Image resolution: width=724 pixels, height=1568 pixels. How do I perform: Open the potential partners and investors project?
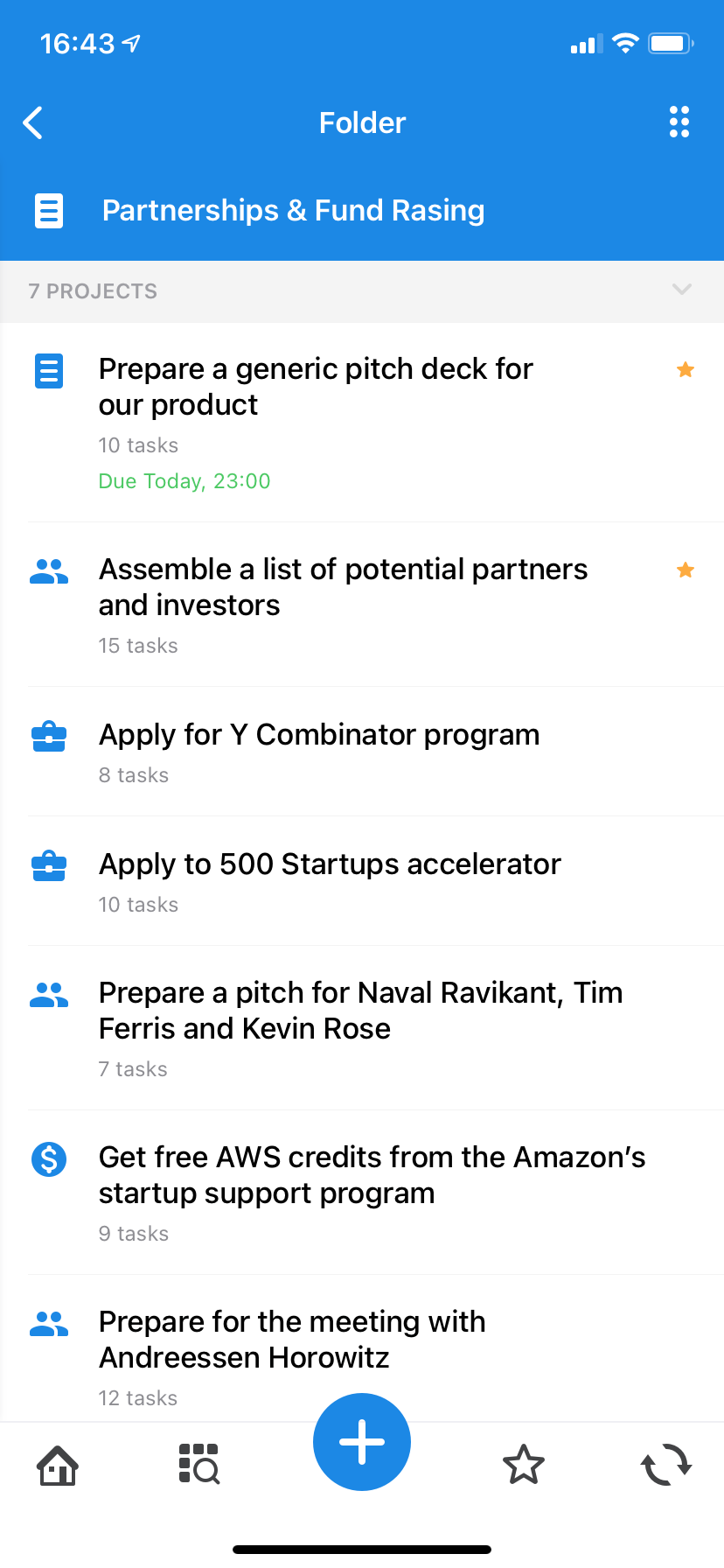[343, 587]
